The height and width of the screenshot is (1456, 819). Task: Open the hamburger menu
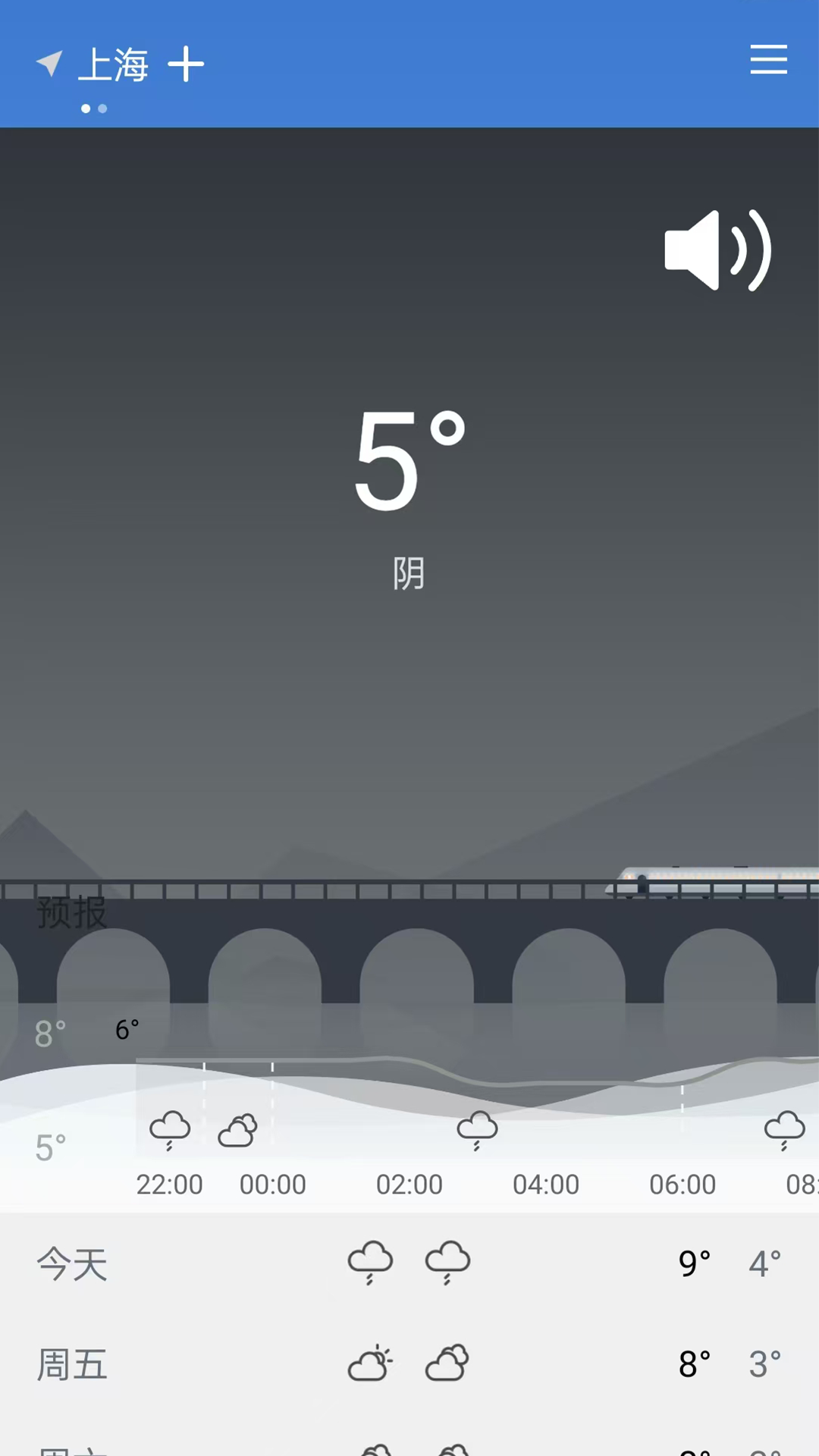(x=768, y=59)
